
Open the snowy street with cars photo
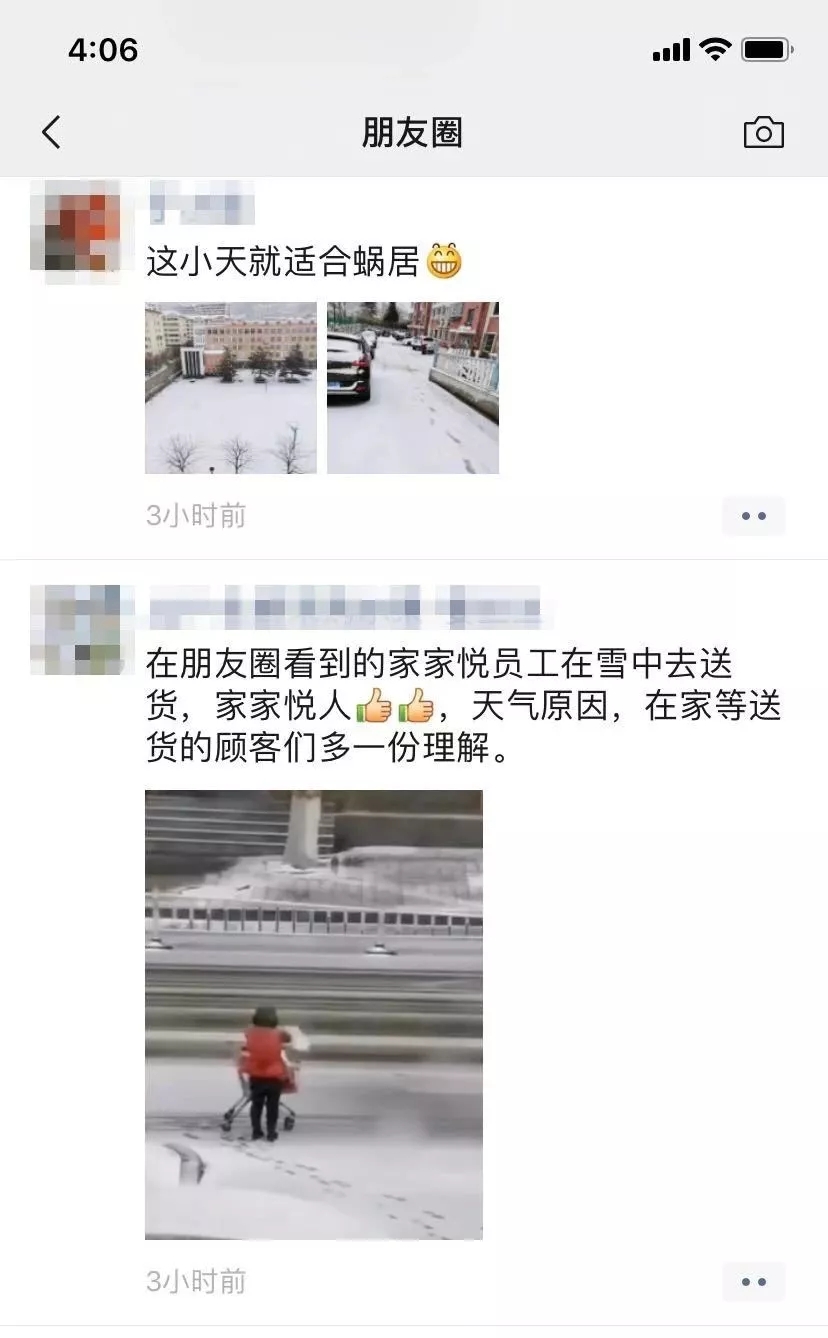pyautogui.click(x=413, y=388)
